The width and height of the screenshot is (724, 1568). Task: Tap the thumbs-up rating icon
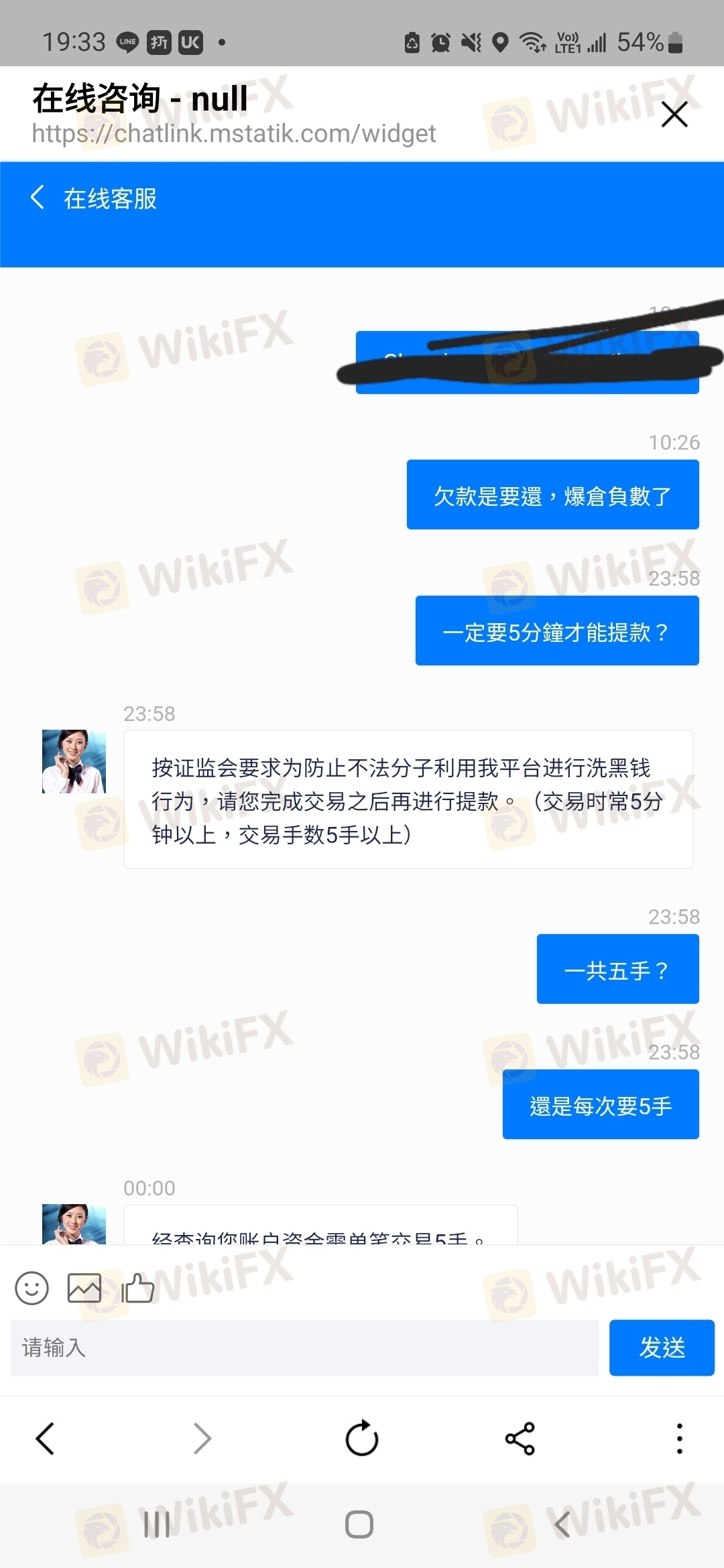(138, 1288)
